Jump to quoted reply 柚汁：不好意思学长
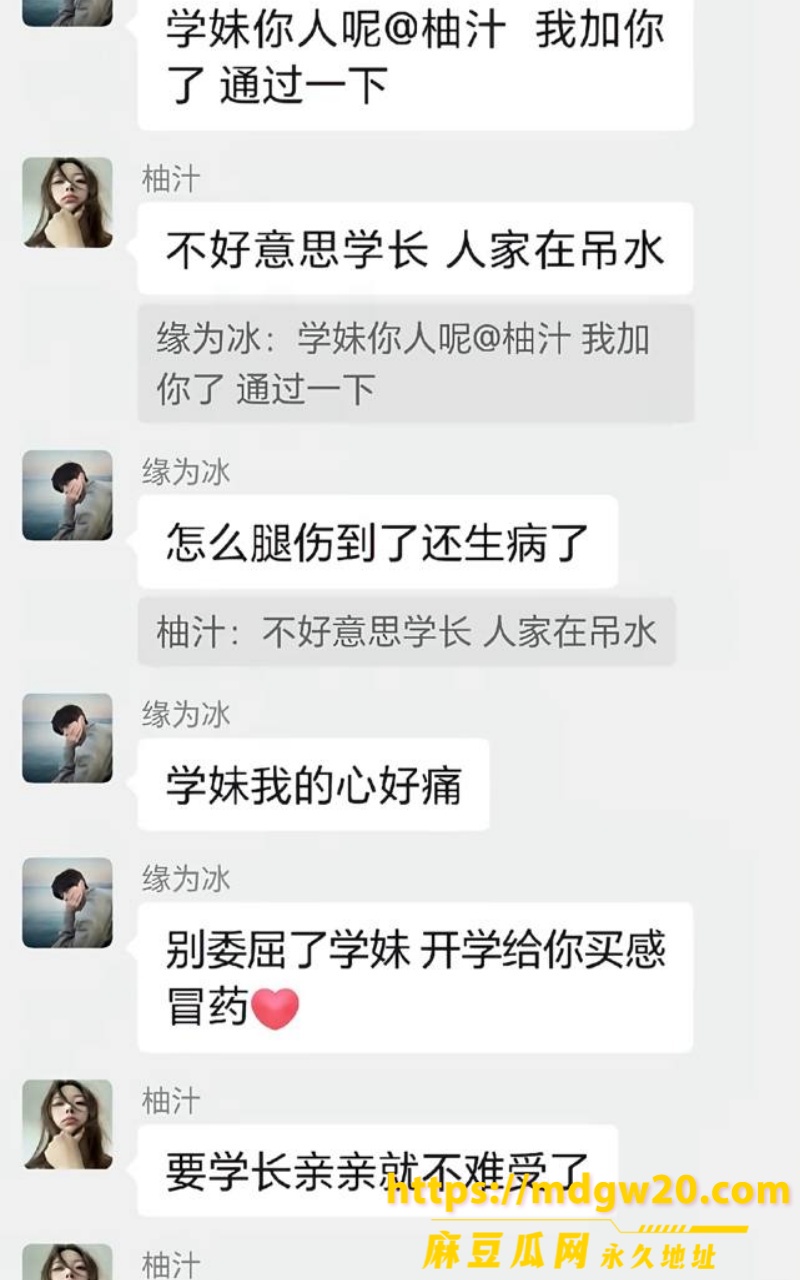 (407, 631)
